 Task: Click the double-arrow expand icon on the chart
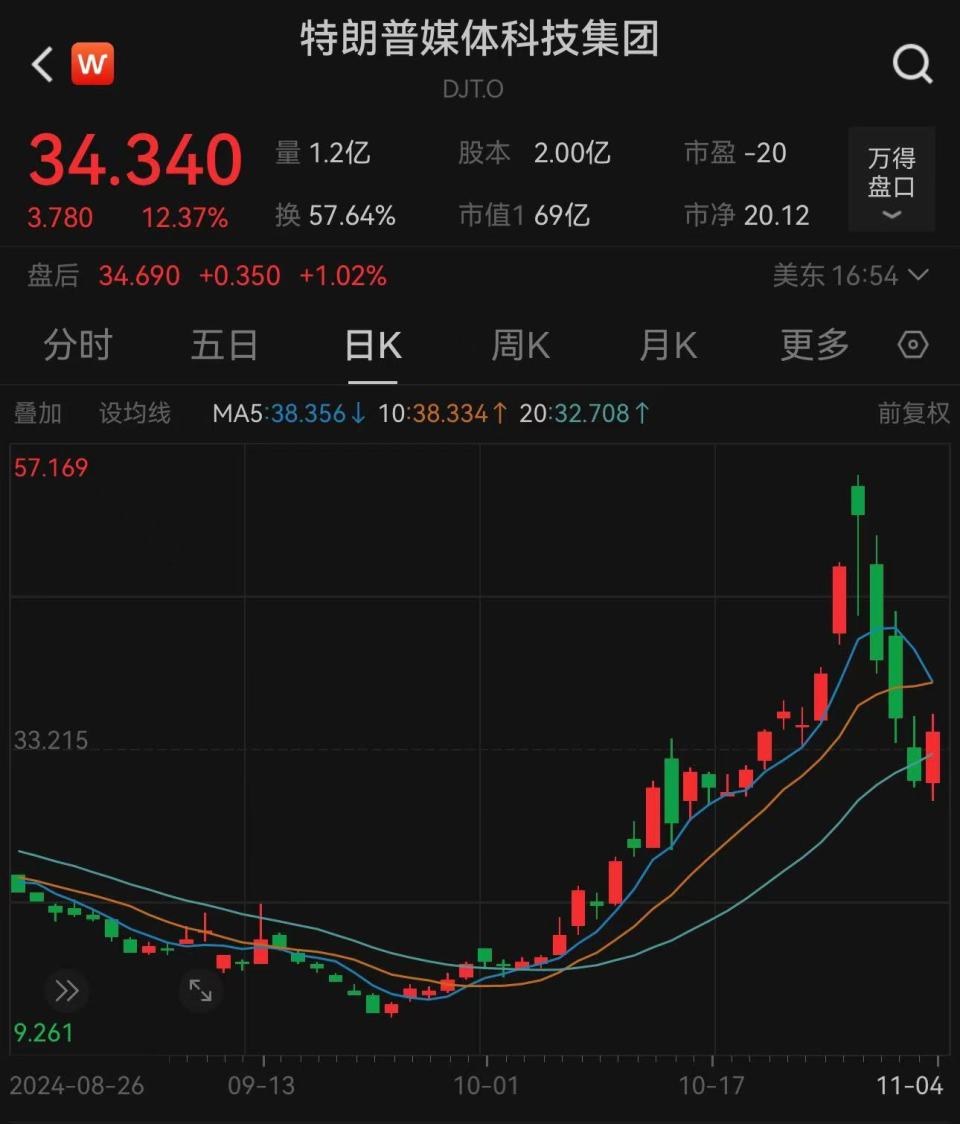tap(67, 991)
